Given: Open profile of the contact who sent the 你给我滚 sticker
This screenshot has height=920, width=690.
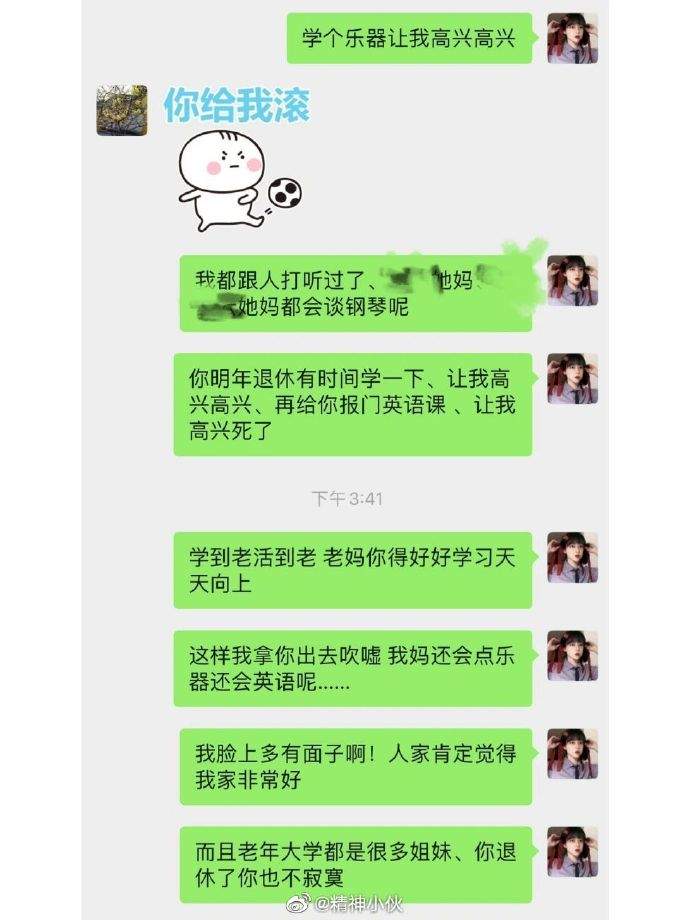Looking at the screenshot, I should [x=121, y=110].
